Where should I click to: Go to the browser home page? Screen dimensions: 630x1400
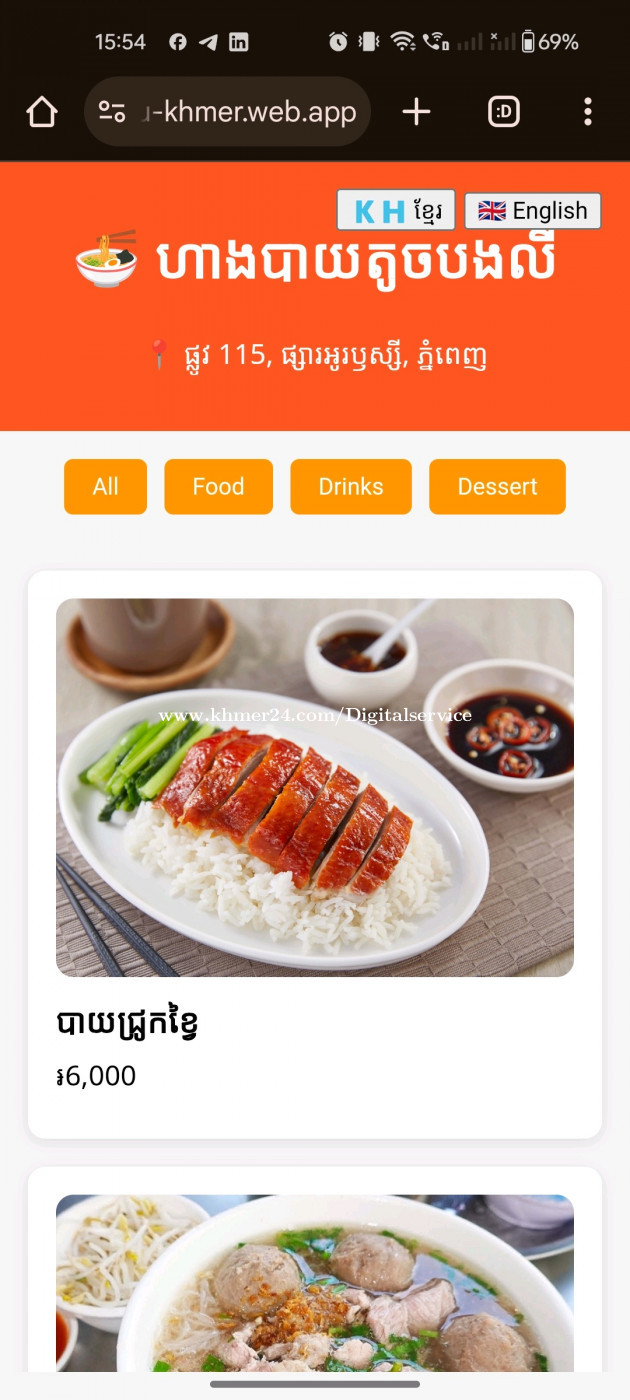coord(42,112)
